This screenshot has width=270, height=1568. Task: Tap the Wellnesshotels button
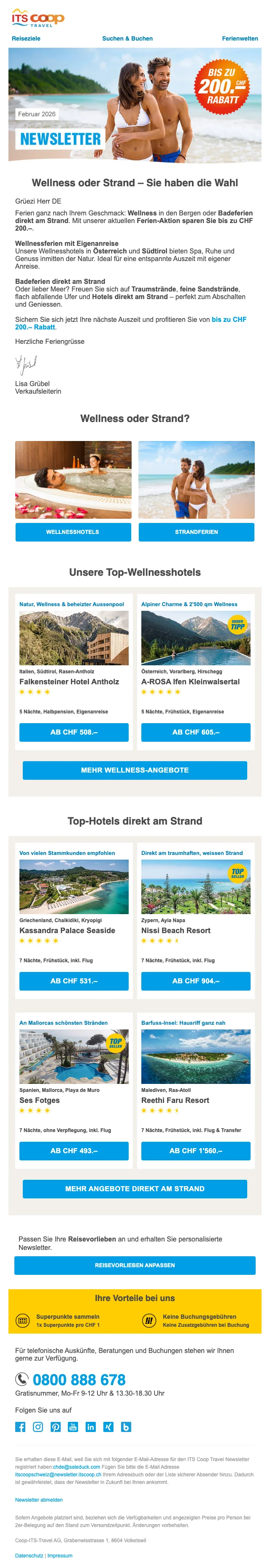tap(73, 532)
